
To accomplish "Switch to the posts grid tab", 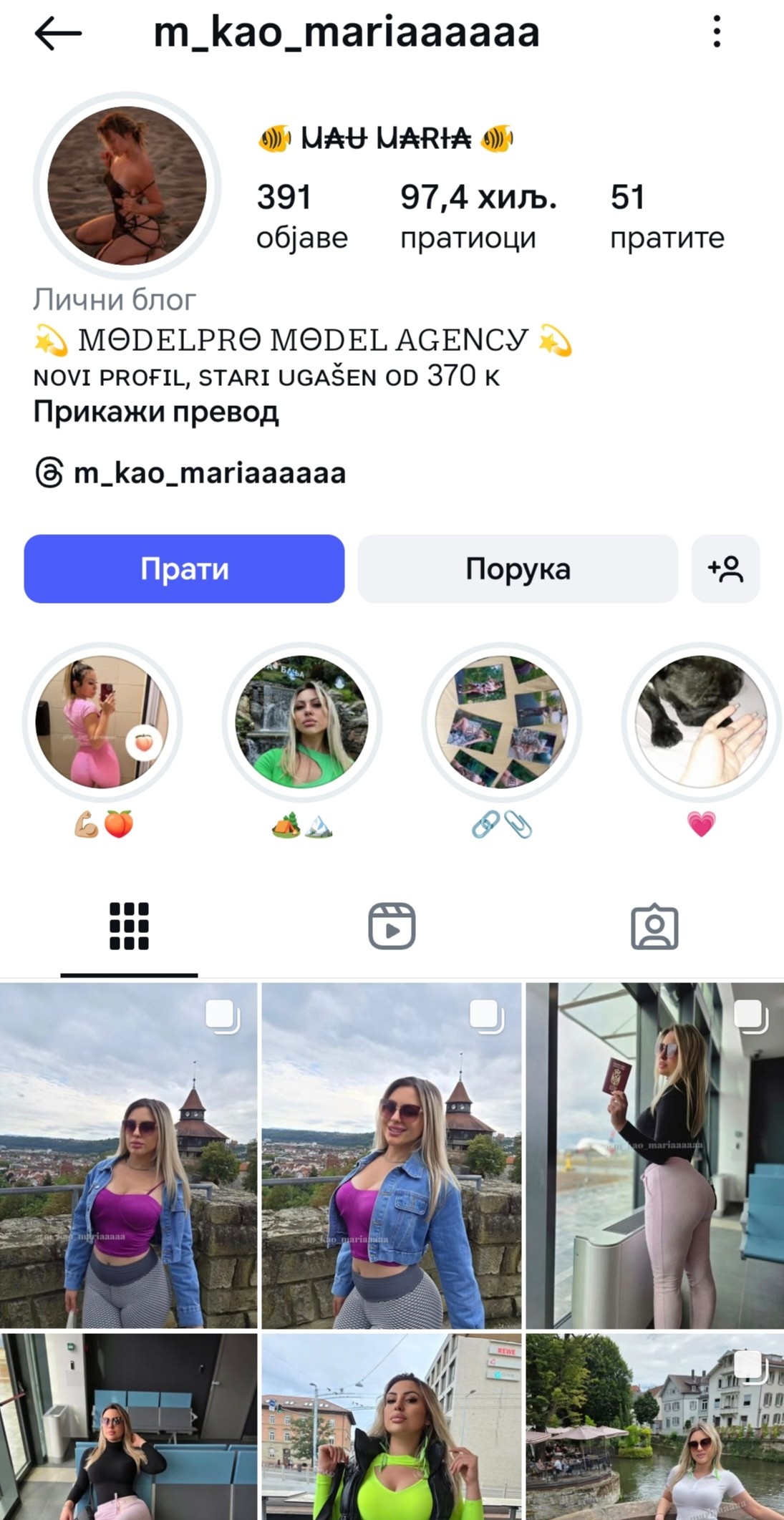I will (129, 926).
